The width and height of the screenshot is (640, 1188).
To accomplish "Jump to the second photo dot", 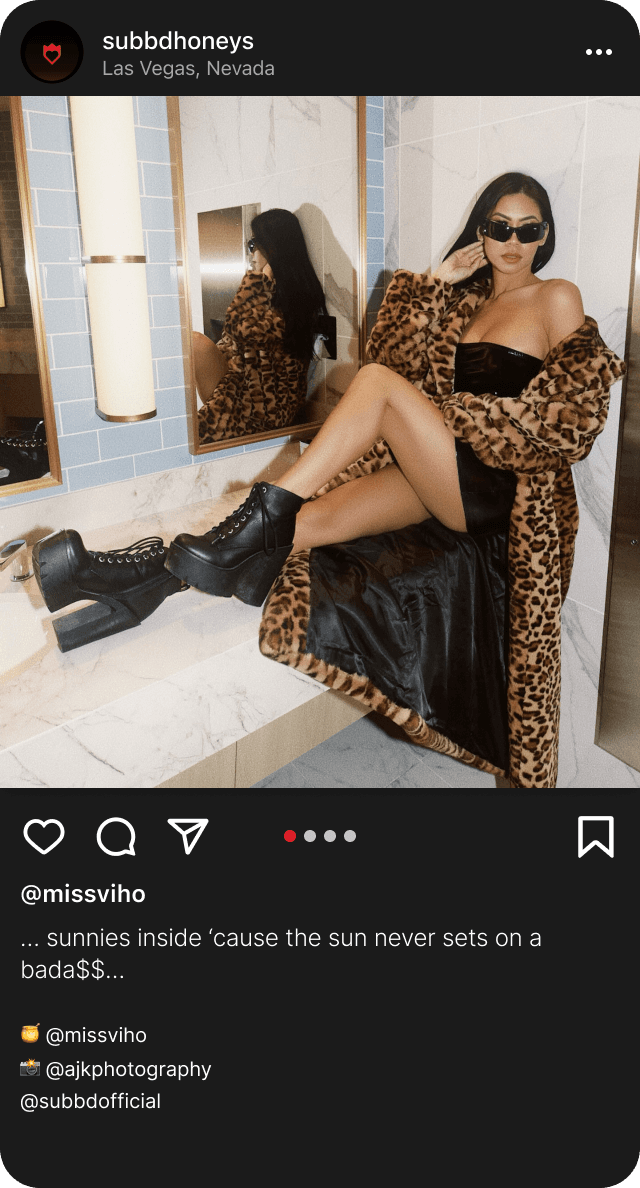I will (310, 836).
